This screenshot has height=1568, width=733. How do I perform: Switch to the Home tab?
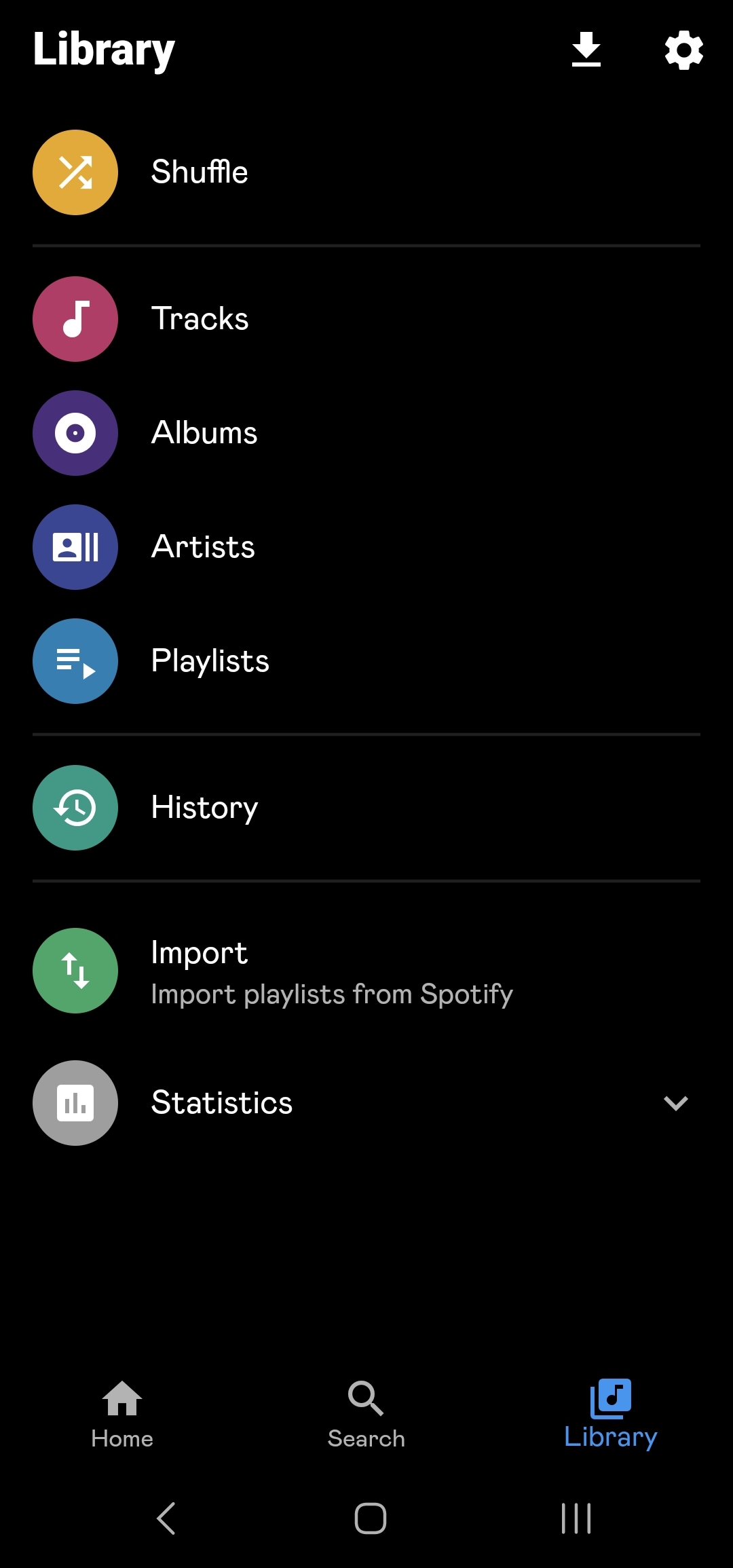[122, 1415]
